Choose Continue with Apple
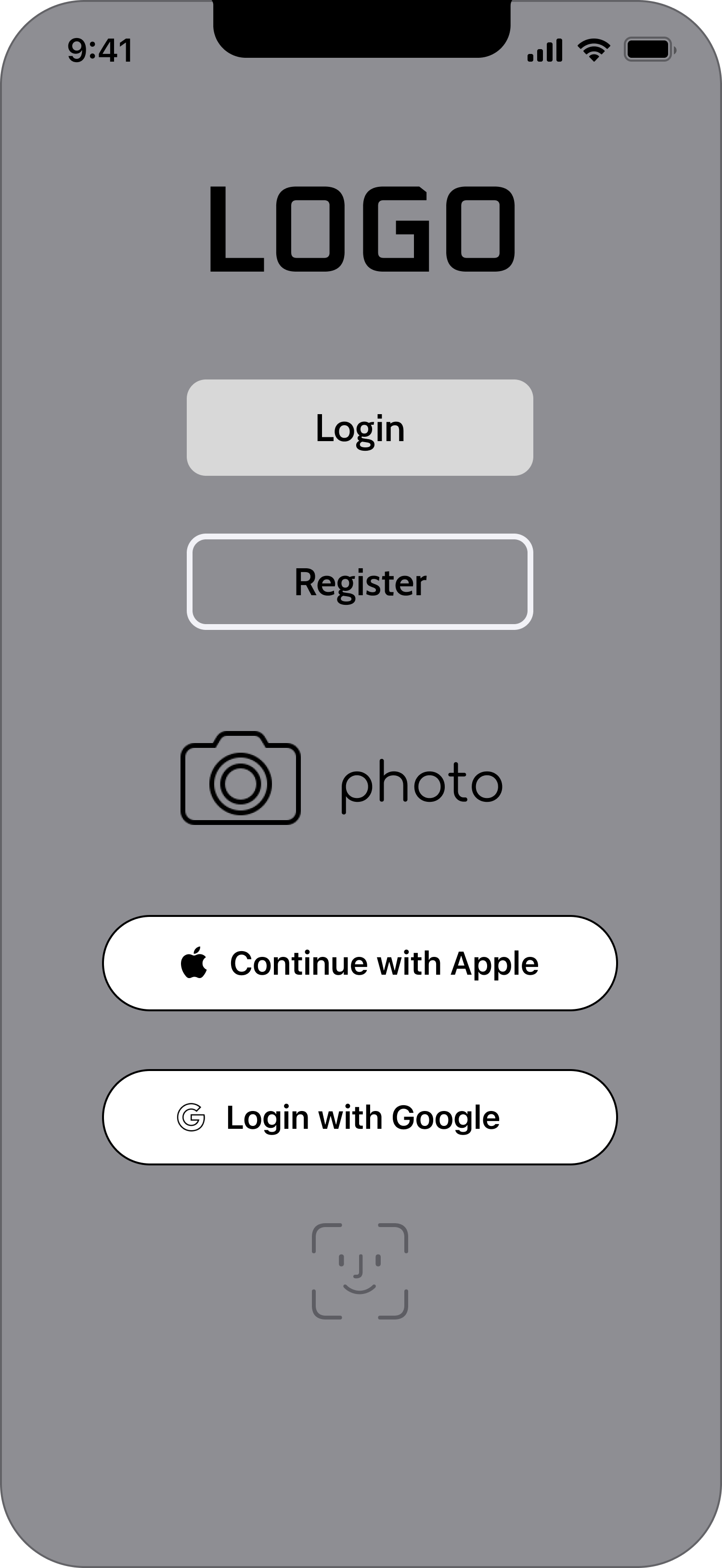Viewport: 722px width, 1568px height. tap(360, 963)
